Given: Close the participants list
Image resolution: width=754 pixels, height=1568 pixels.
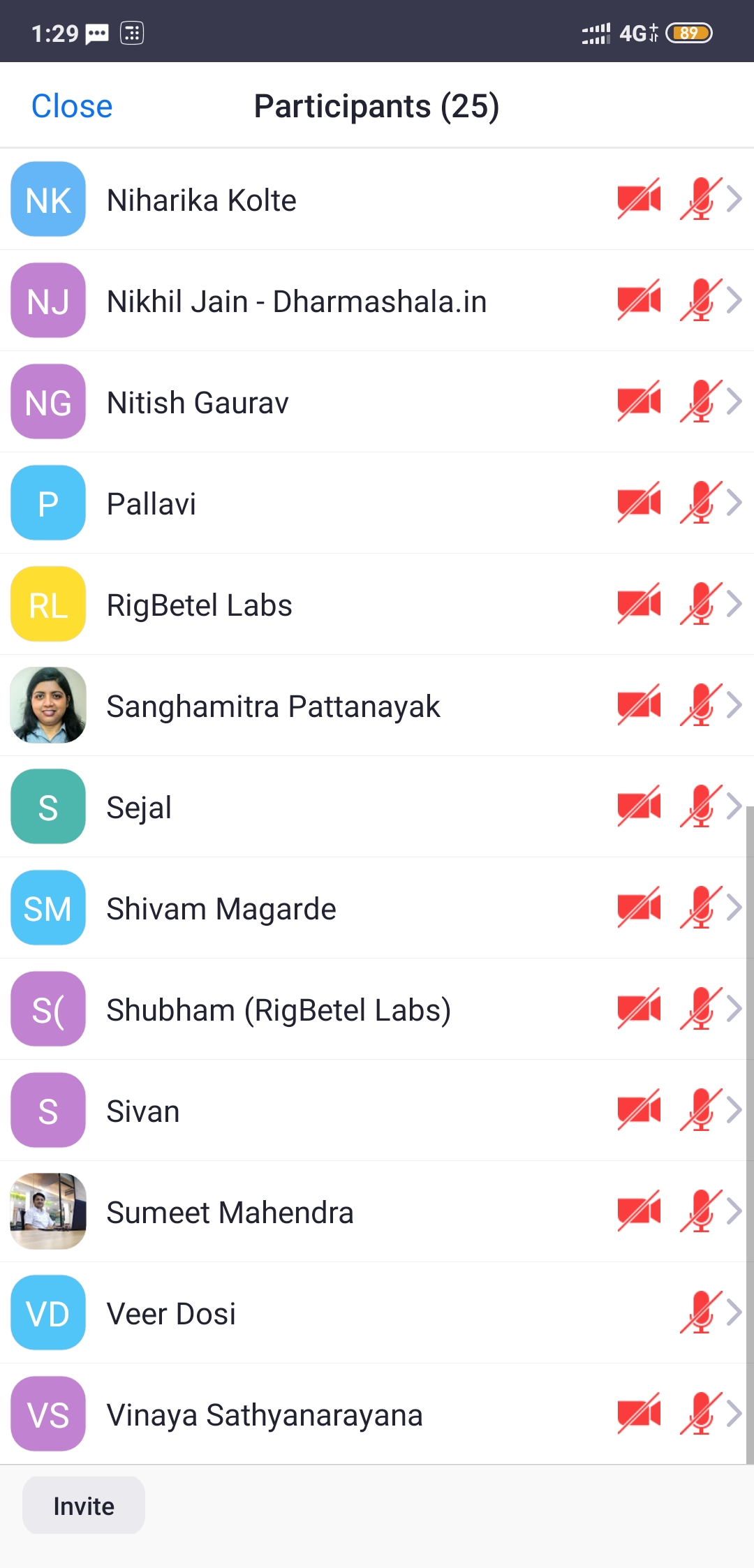Looking at the screenshot, I should click(72, 106).
